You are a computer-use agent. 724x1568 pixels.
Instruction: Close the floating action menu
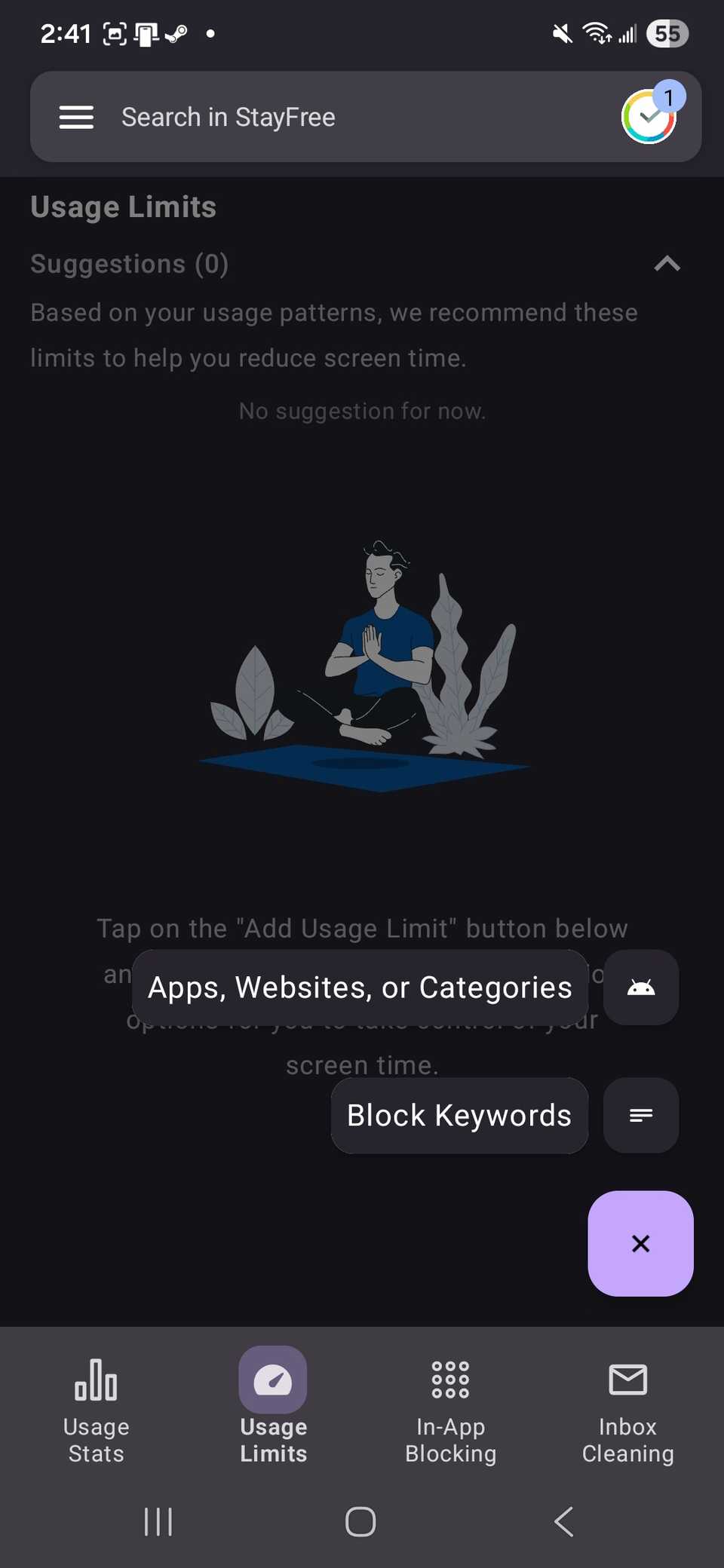640,1244
